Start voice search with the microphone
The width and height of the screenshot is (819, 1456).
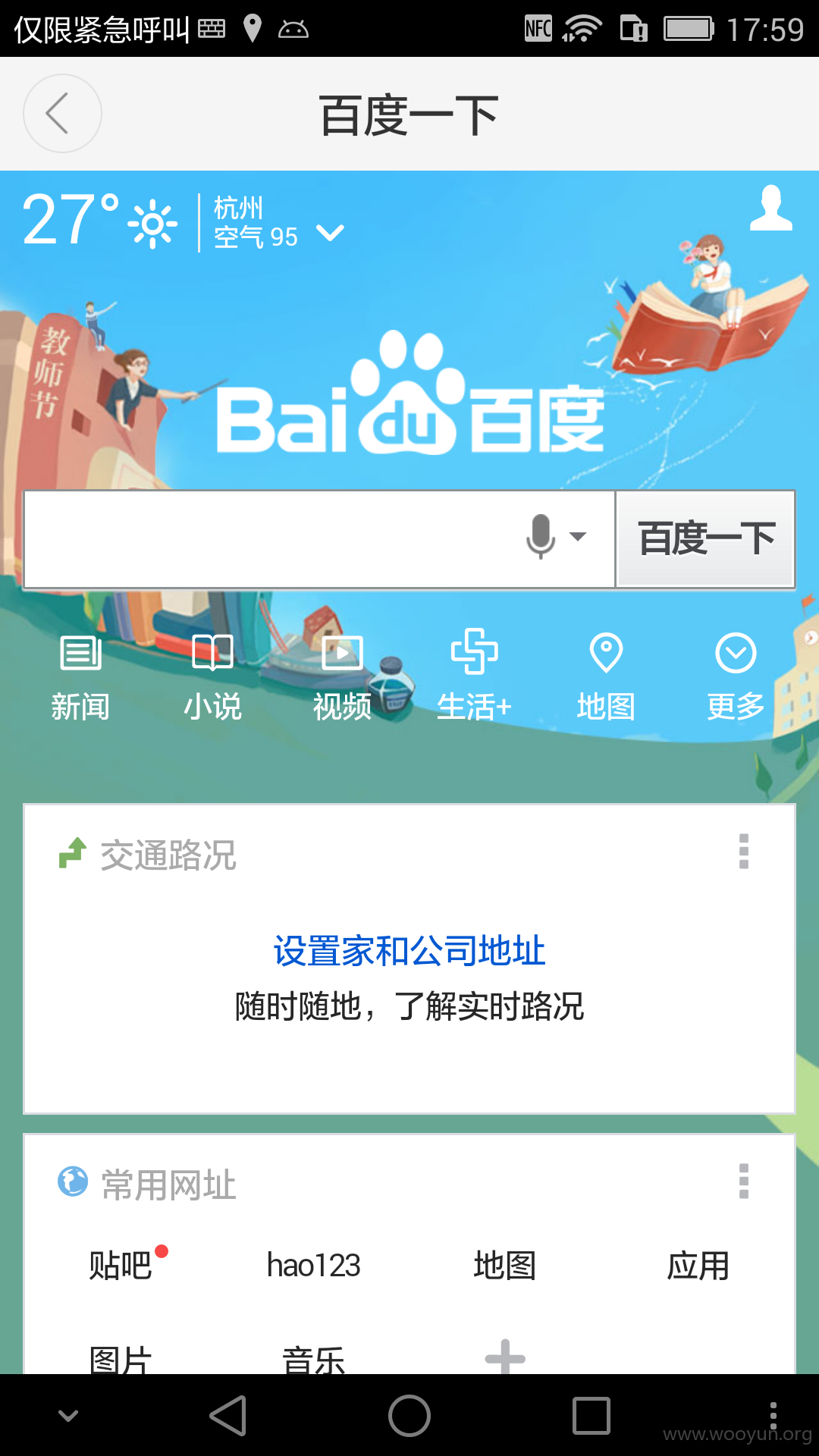541,537
